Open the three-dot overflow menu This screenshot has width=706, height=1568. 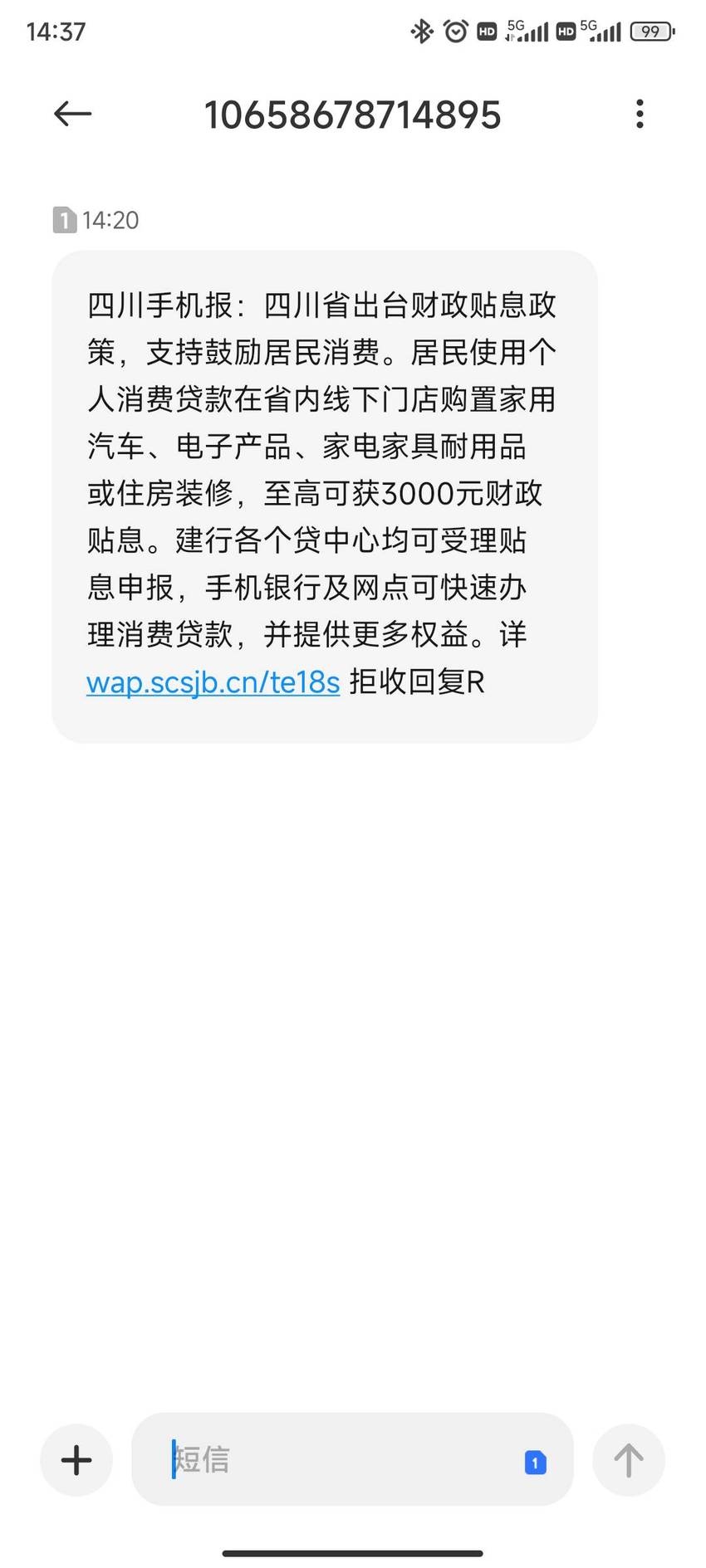click(x=640, y=114)
